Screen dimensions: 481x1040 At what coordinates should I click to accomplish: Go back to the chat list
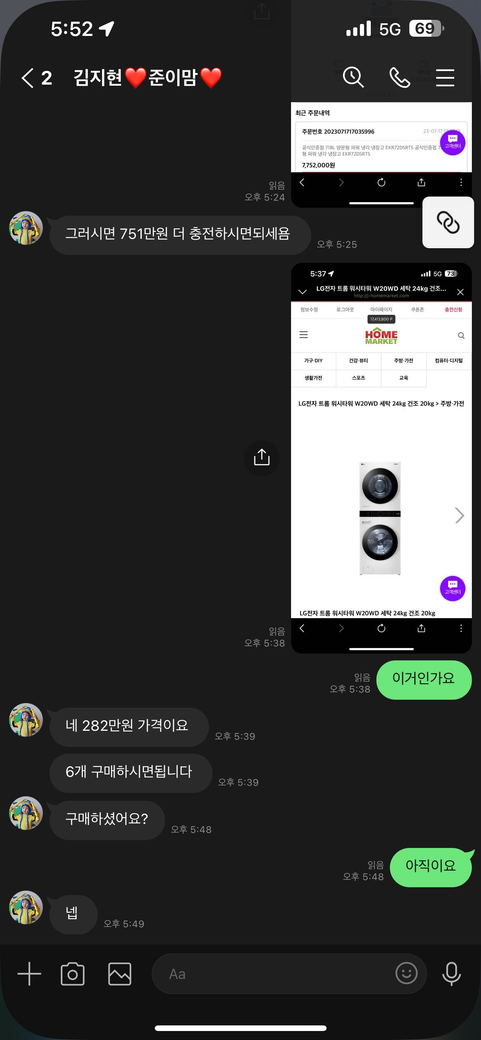pyautogui.click(x=36, y=78)
